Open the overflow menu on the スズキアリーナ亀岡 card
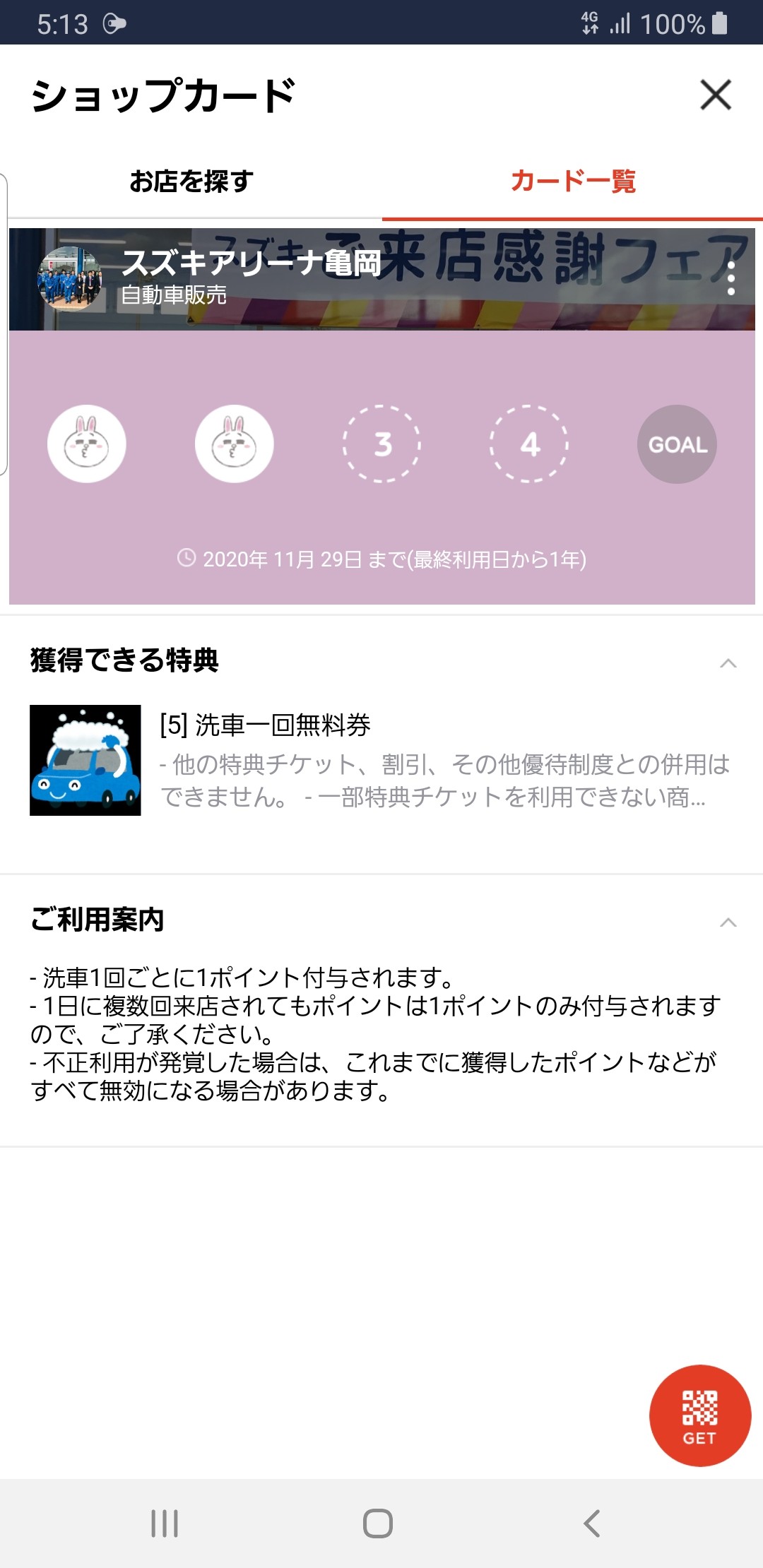763x1568 pixels. (731, 278)
